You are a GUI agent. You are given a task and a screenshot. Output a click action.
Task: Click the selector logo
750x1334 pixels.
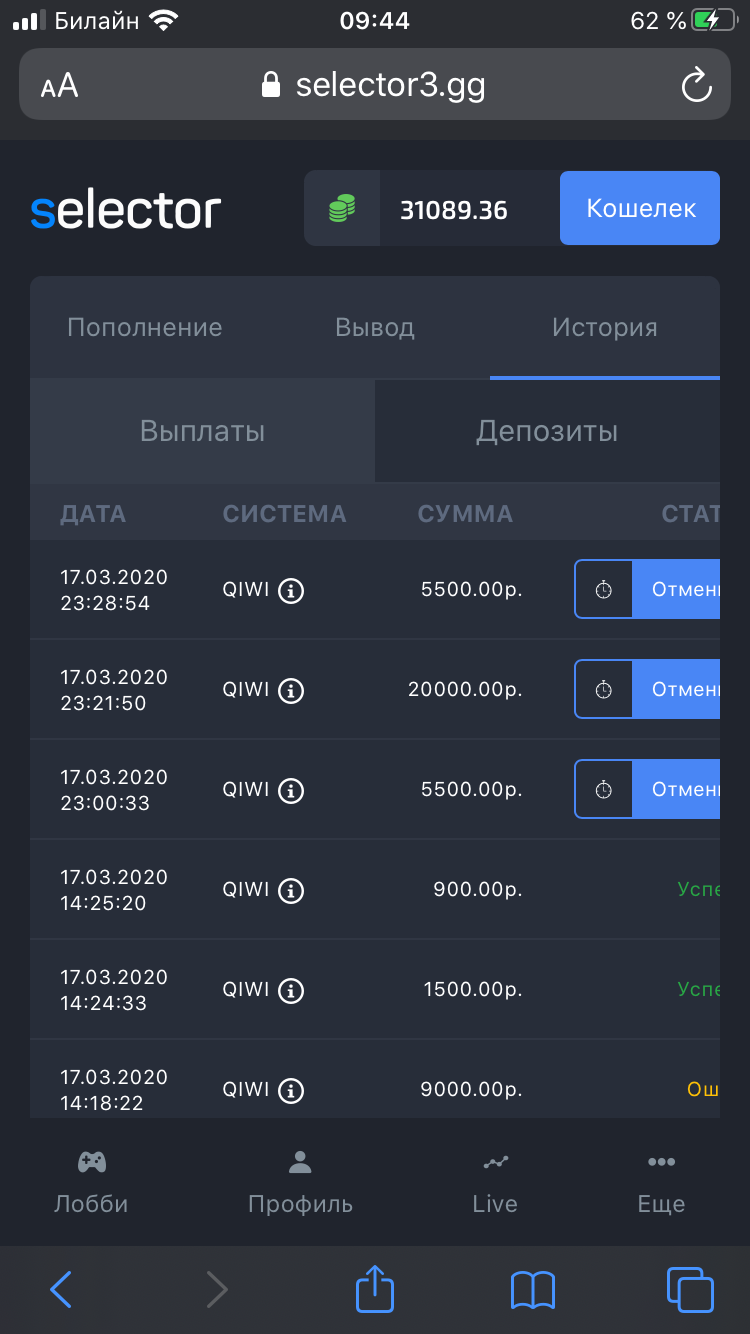click(124, 208)
